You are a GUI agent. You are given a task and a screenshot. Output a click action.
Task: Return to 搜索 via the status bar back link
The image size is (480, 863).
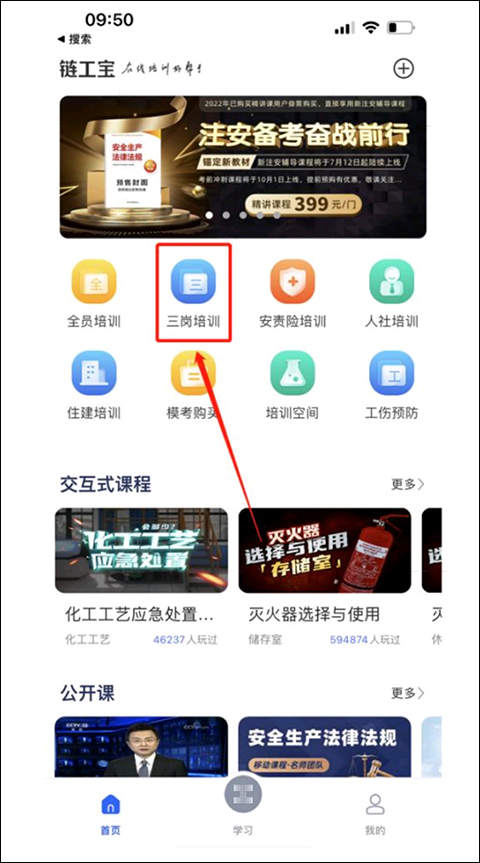pyautogui.click(x=74, y=40)
